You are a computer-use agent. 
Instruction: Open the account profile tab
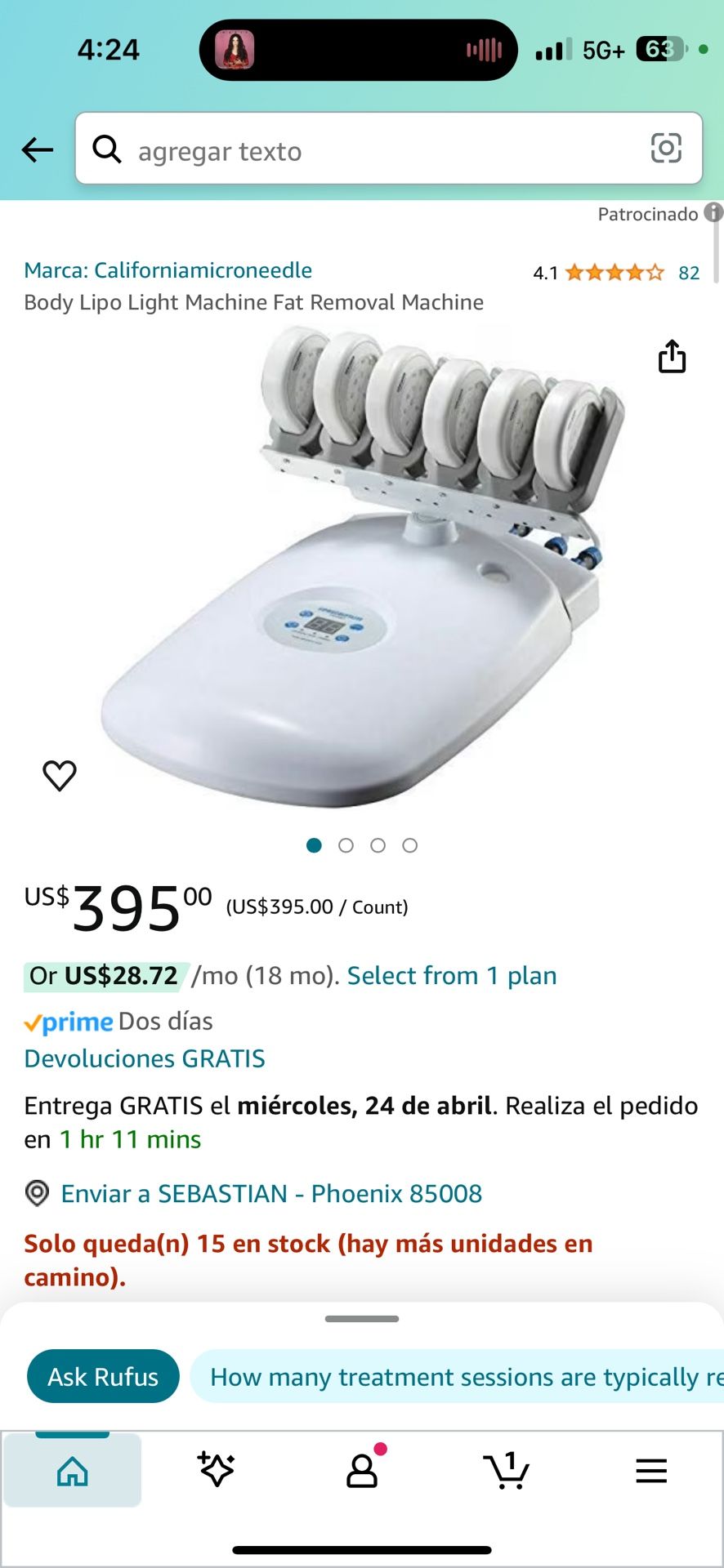tap(362, 1471)
